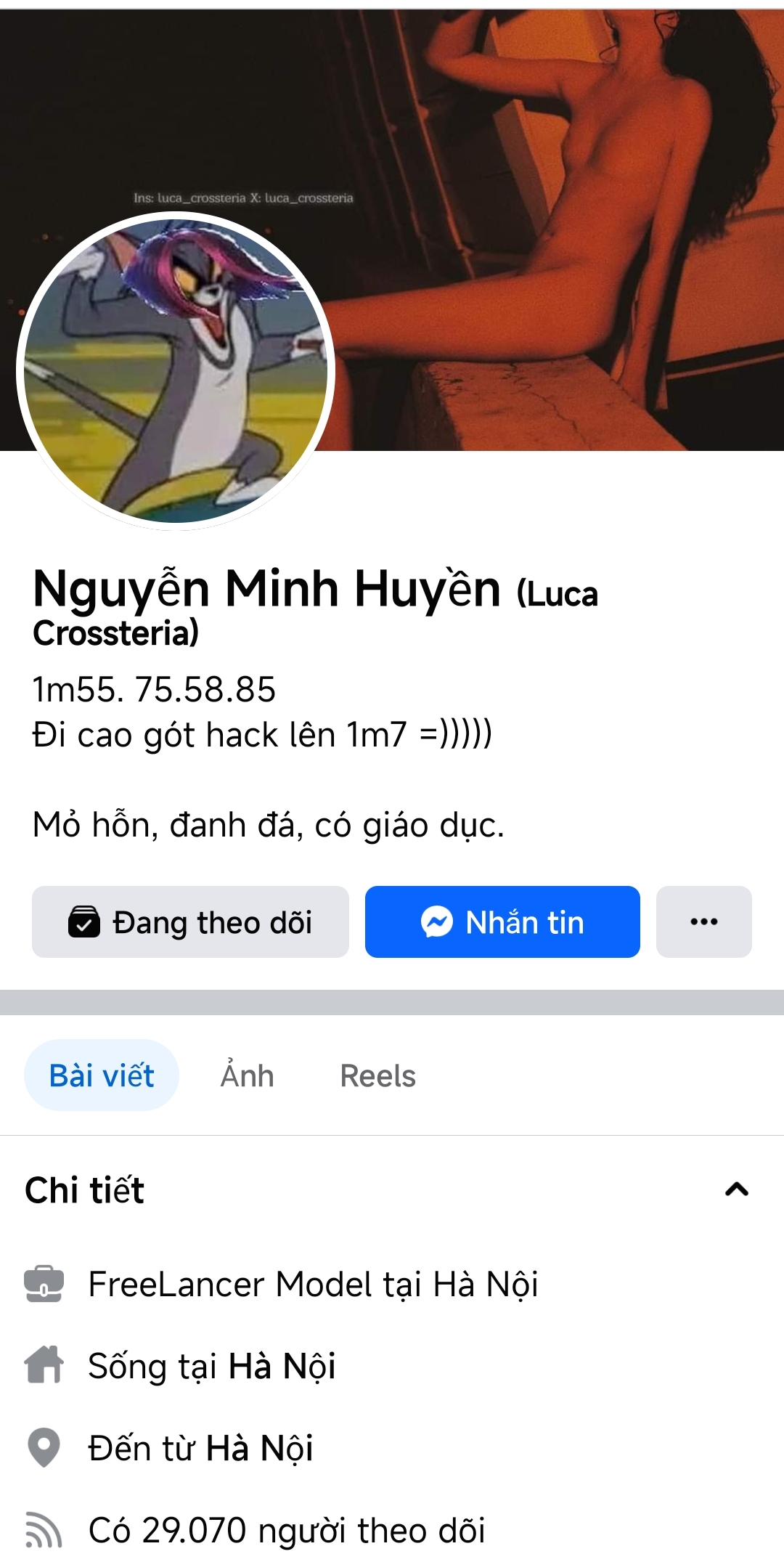784x1562 pixels.
Task: Switch to the Reels tab
Action: [377, 1075]
